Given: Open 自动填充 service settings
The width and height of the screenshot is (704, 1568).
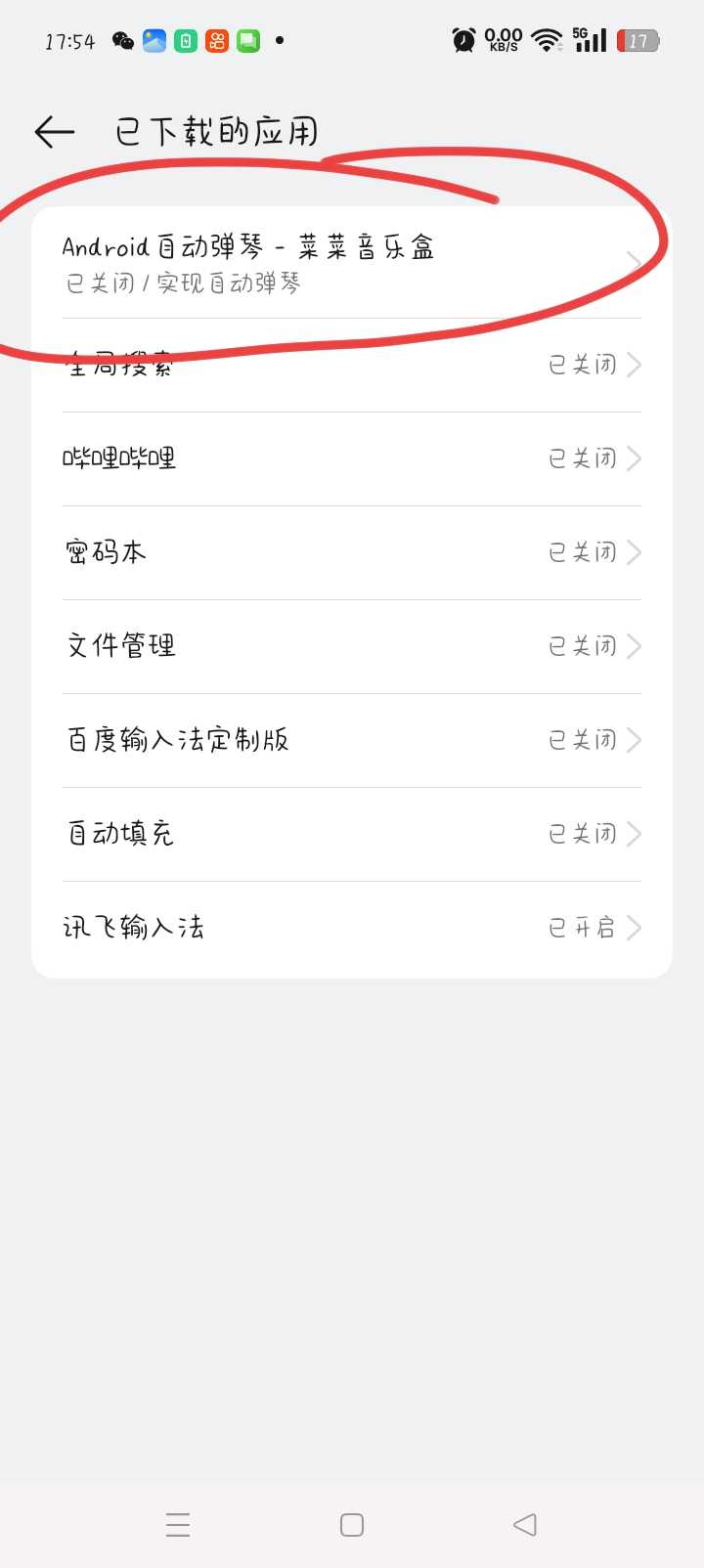Looking at the screenshot, I should pyautogui.click(x=351, y=834).
